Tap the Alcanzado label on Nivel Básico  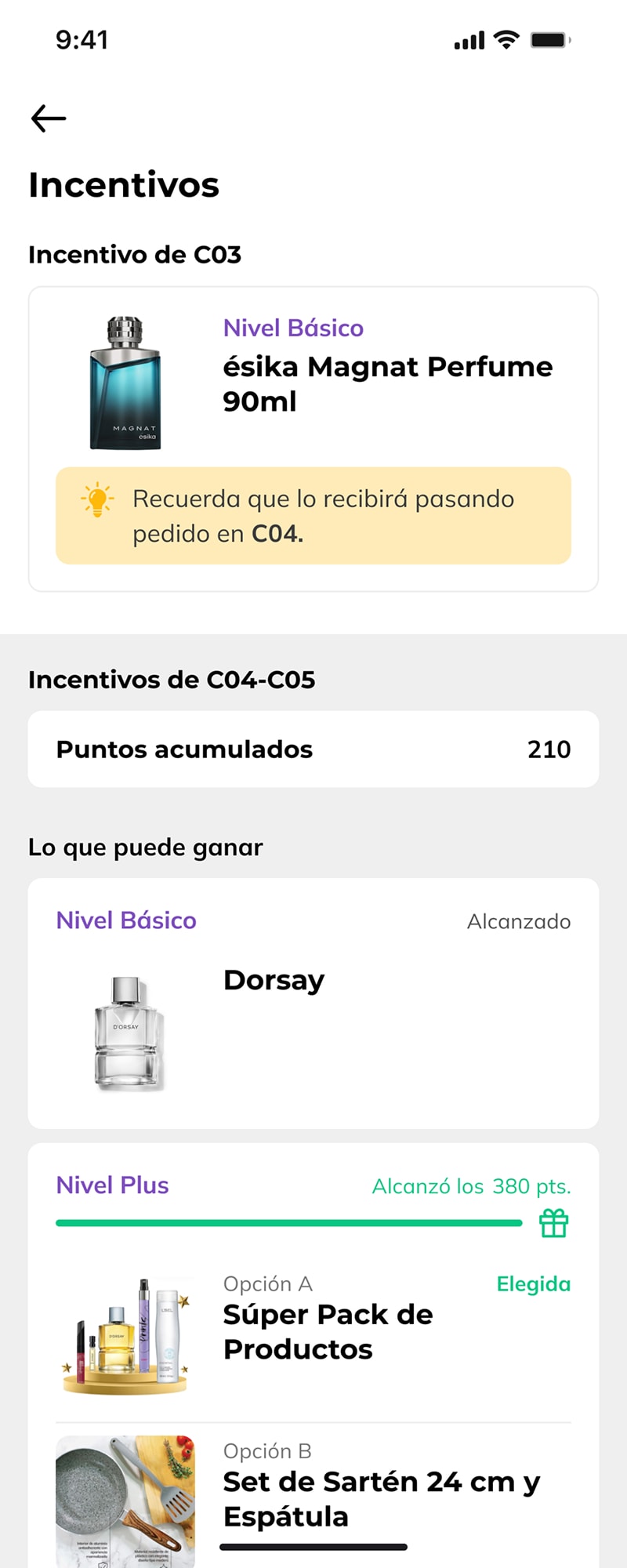coord(519,922)
